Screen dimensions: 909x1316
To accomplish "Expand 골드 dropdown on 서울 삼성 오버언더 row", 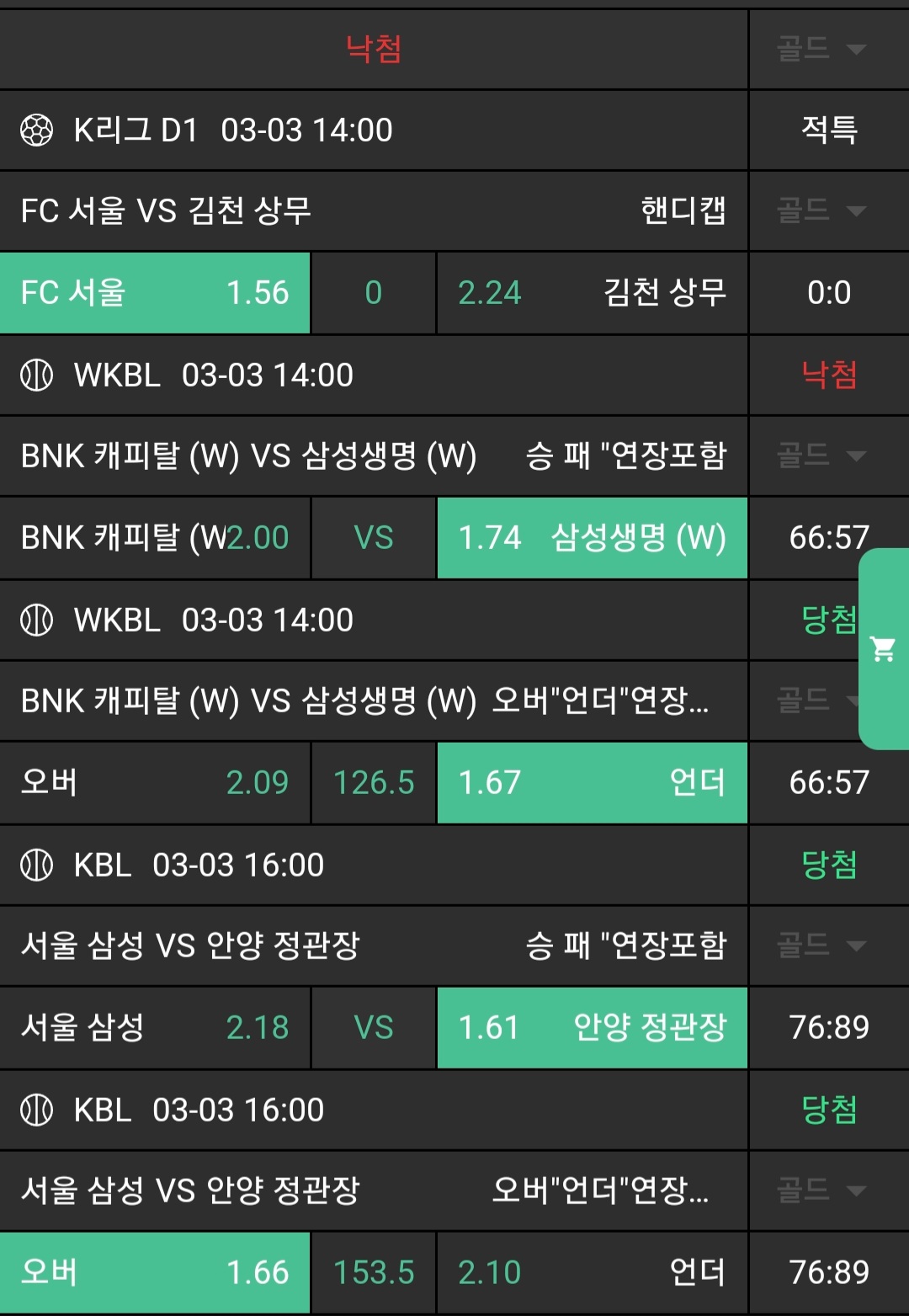I will [821, 1191].
